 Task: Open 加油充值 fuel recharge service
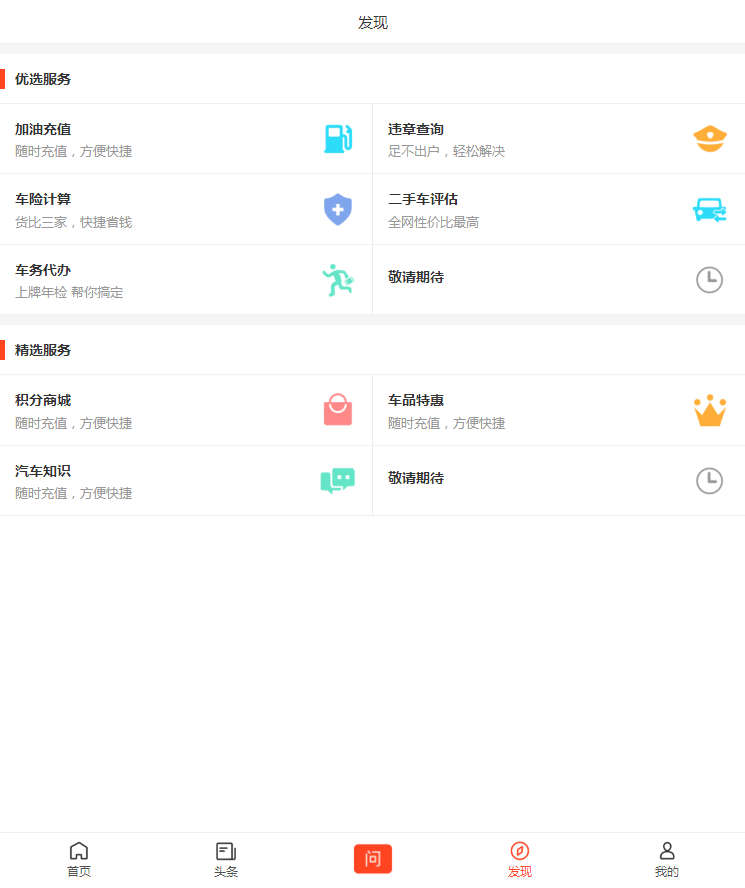186,139
